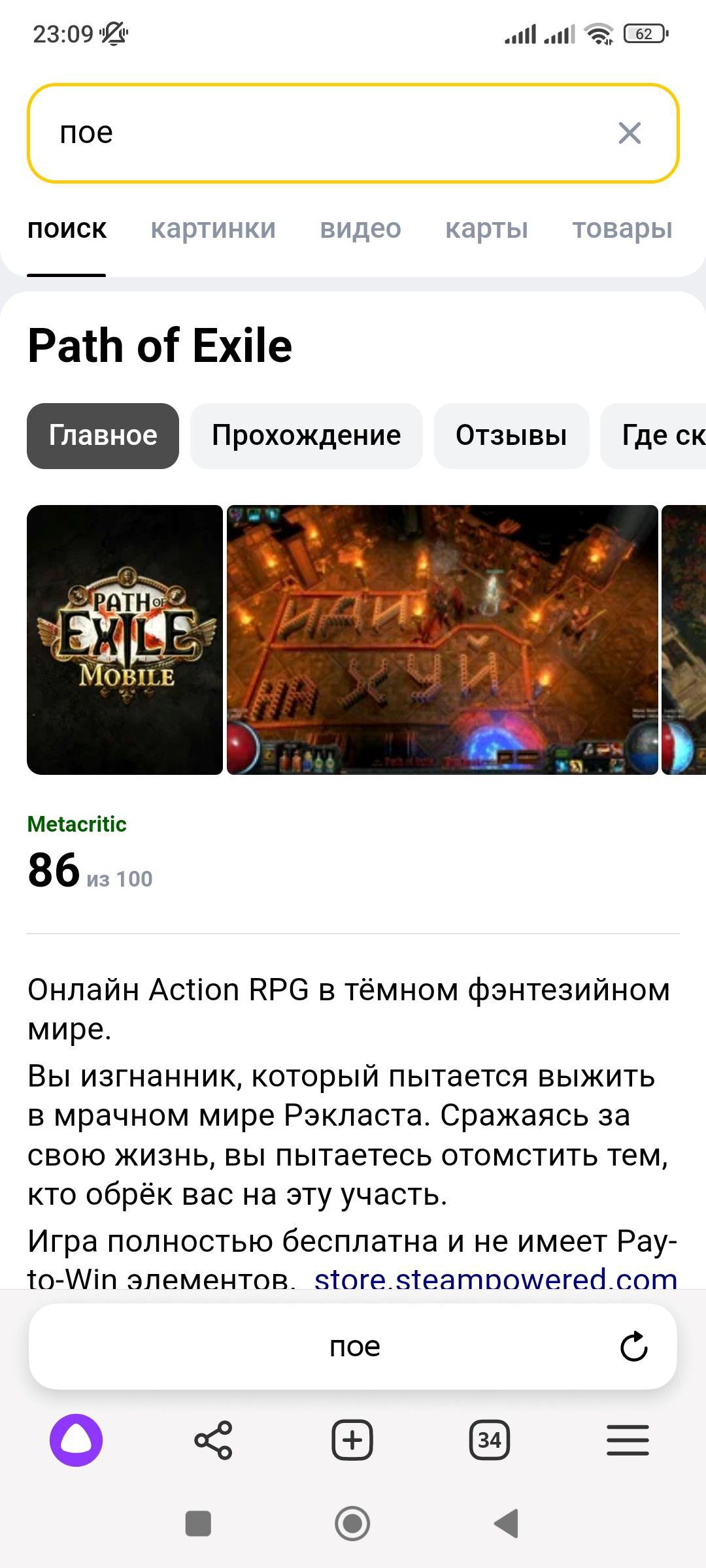The width and height of the screenshot is (706, 1568).
Task: Share this page
Action: pyautogui.click(x=213, y=1440)
